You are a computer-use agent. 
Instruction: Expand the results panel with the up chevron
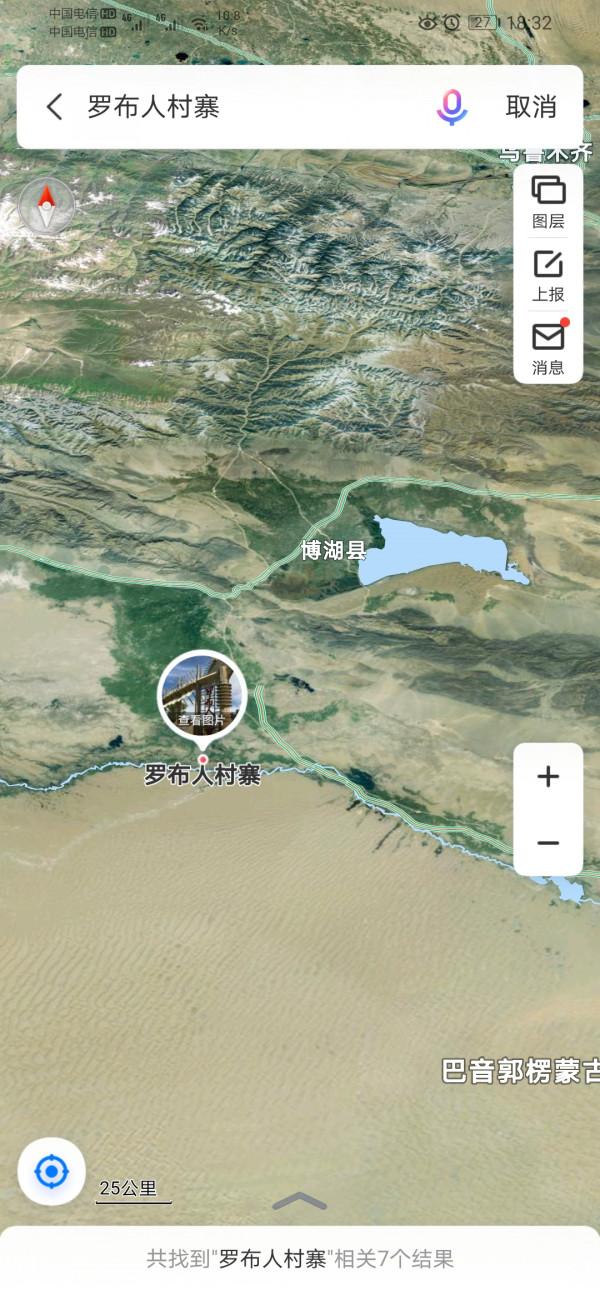[299, 1201]
